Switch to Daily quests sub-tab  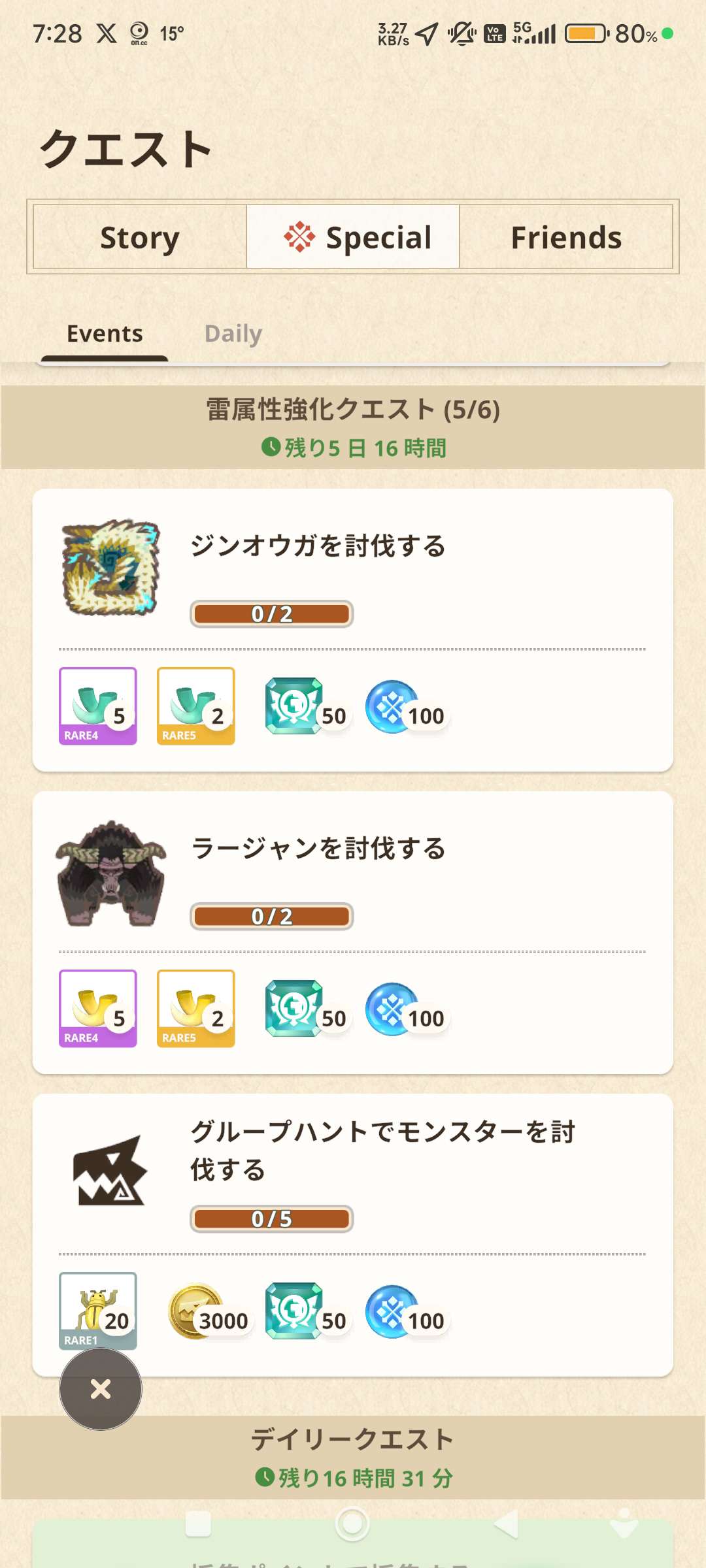pos(233,334)
